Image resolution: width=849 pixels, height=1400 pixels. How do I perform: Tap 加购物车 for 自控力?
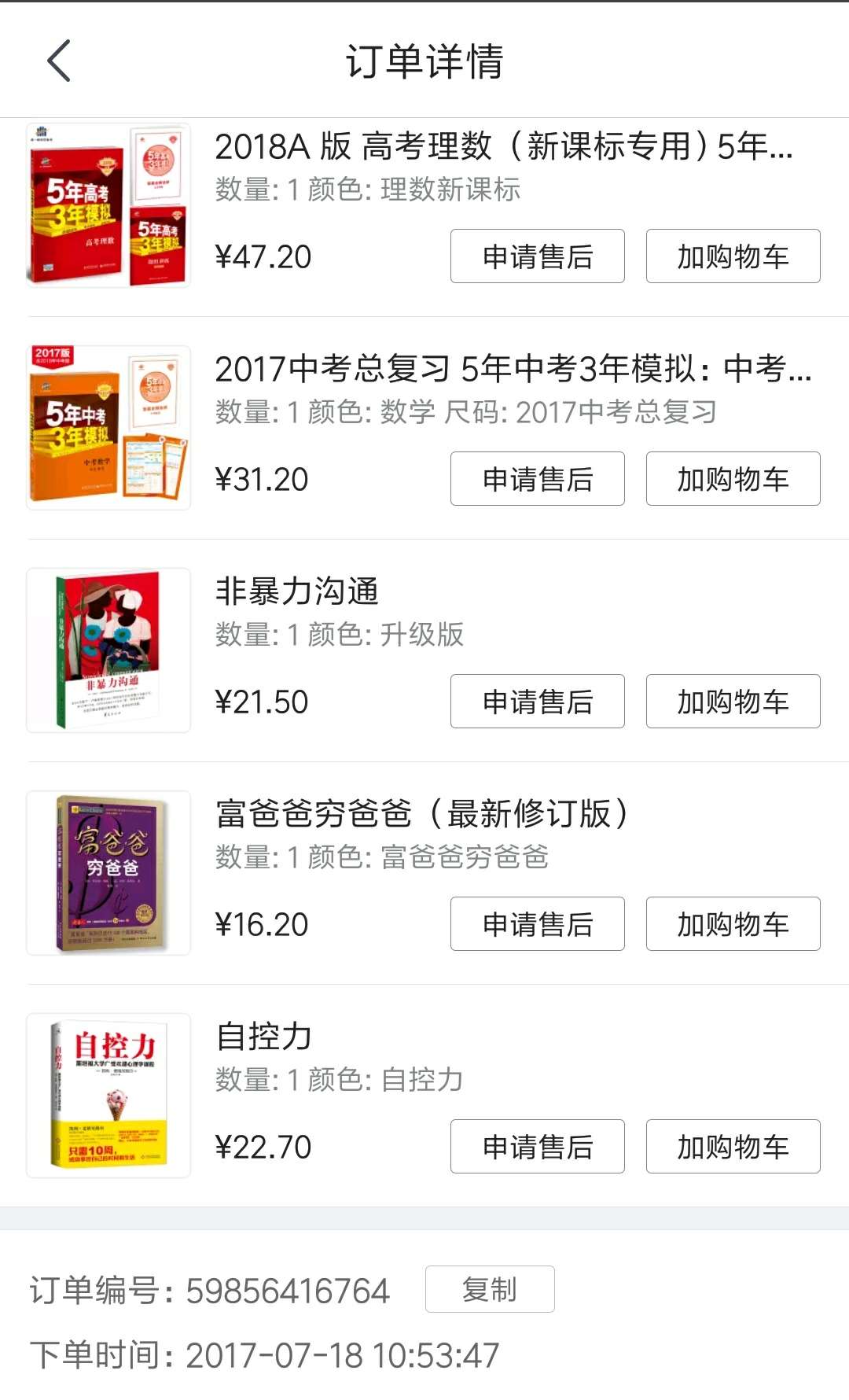tap(733, 1147)
